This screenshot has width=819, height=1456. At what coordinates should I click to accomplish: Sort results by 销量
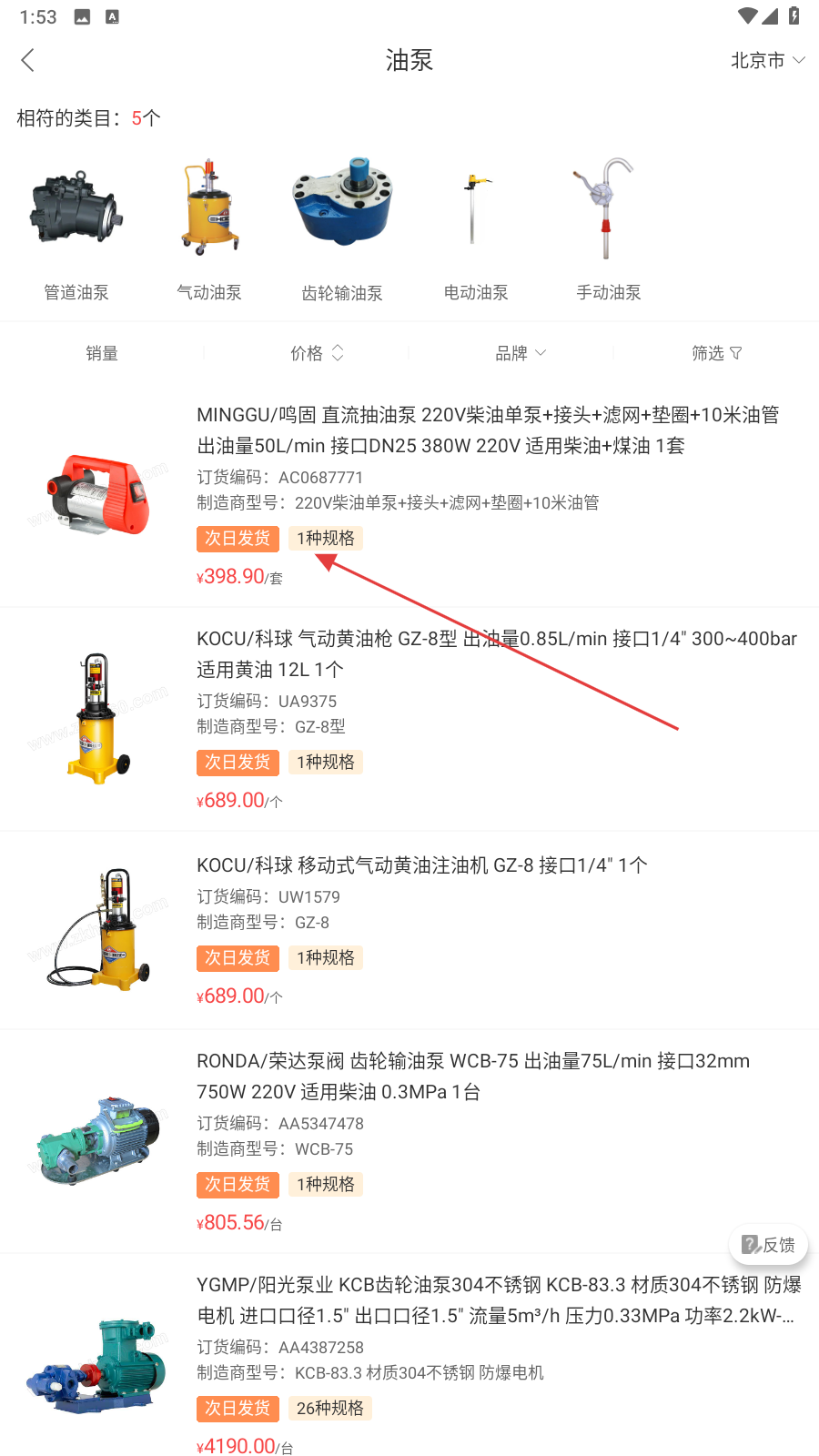102,353
